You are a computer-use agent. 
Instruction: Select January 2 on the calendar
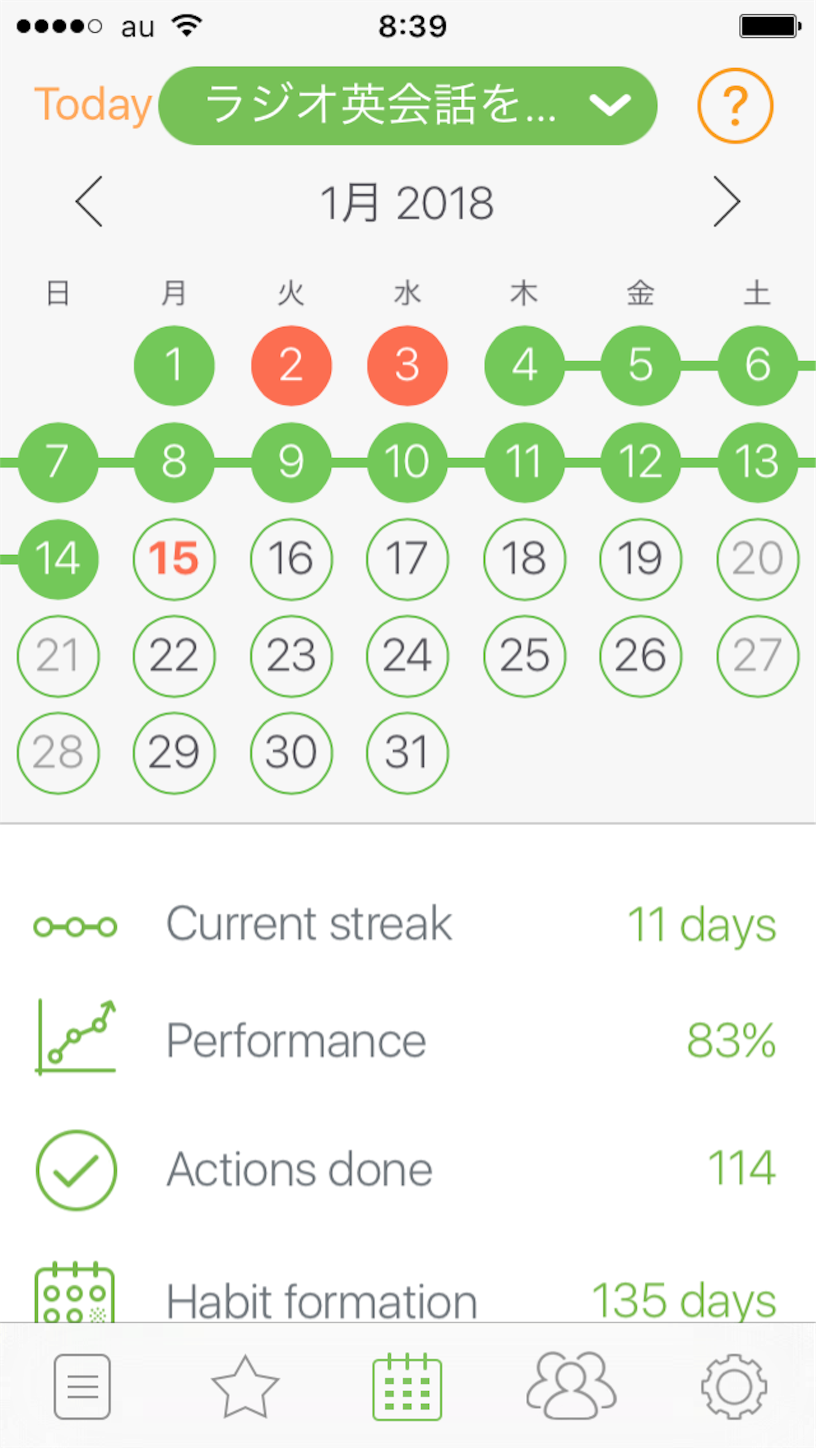[x=291, y=365]
